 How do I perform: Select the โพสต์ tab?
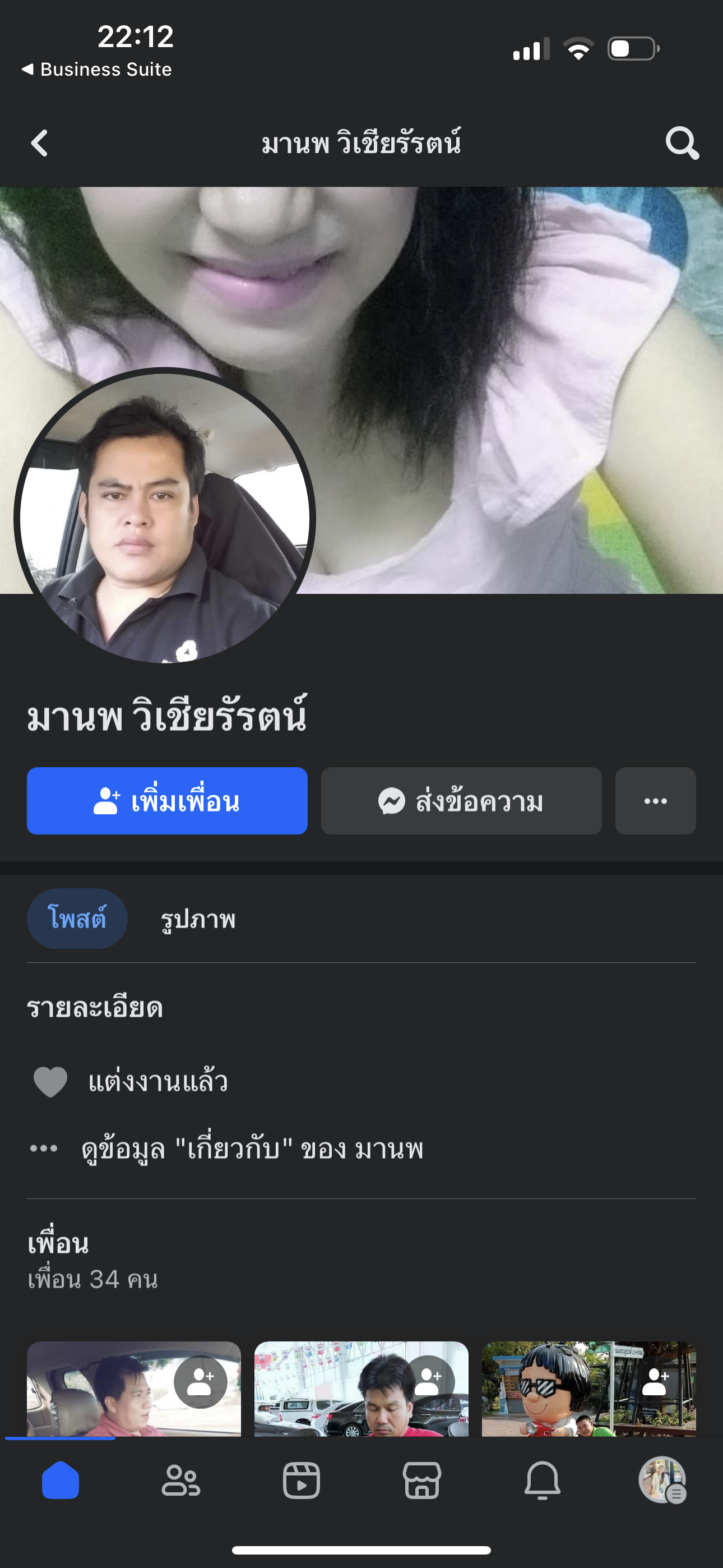(77, 918)
